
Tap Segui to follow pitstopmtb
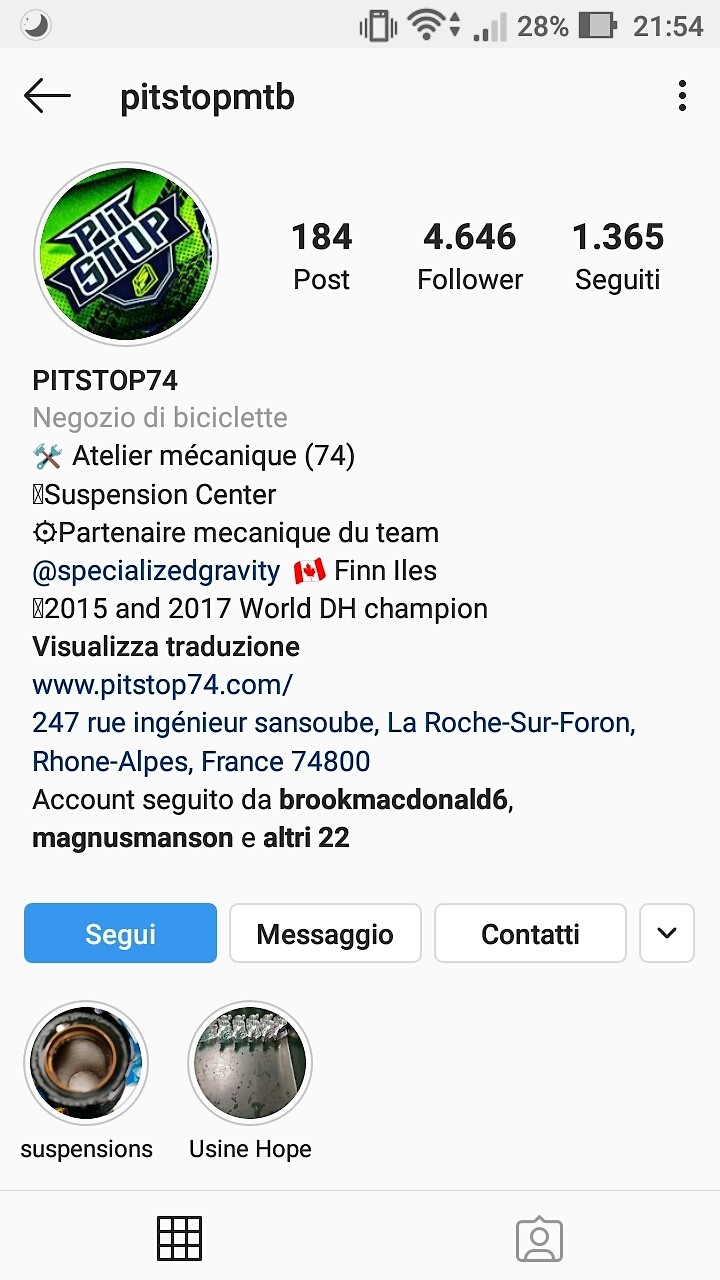click(120, 933)
